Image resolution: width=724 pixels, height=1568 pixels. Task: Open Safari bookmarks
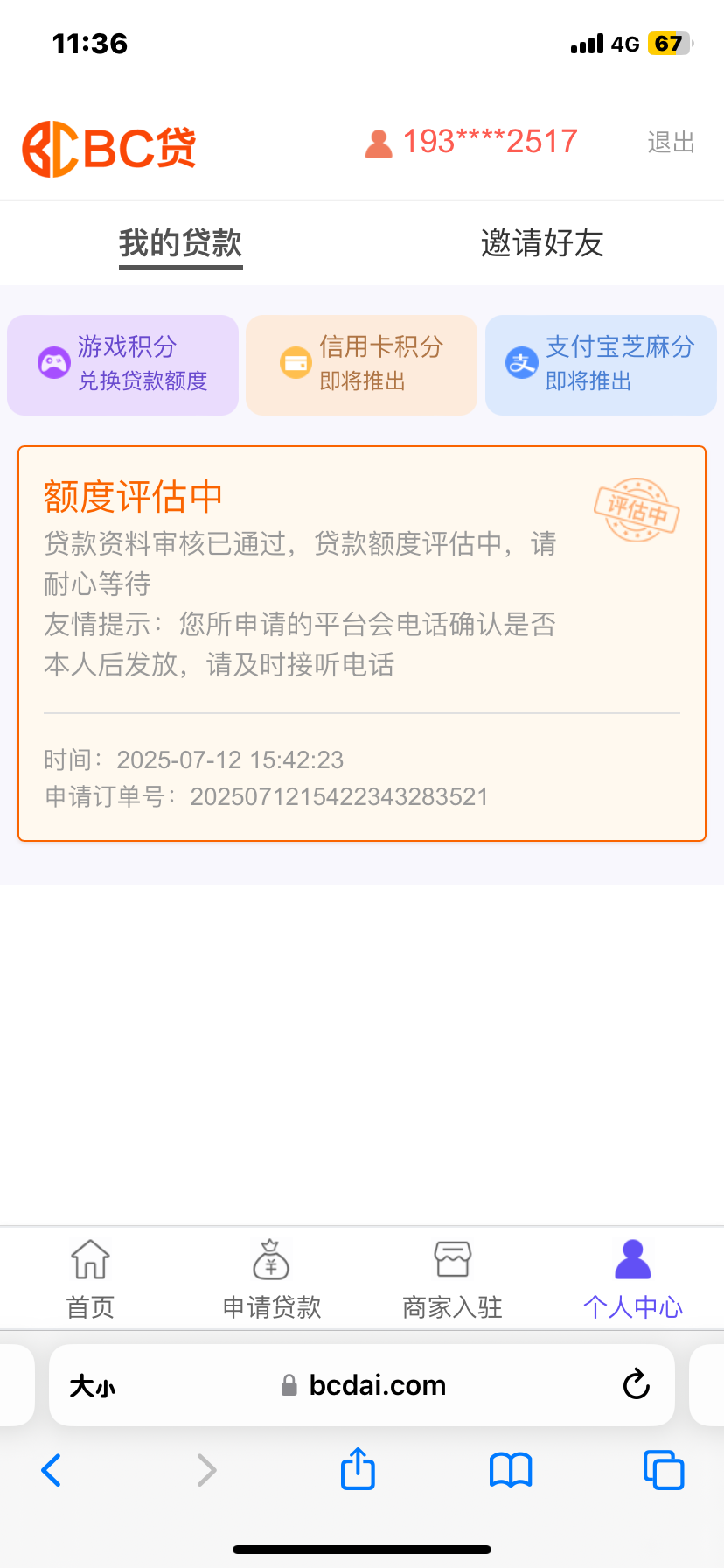(511, 1470)
